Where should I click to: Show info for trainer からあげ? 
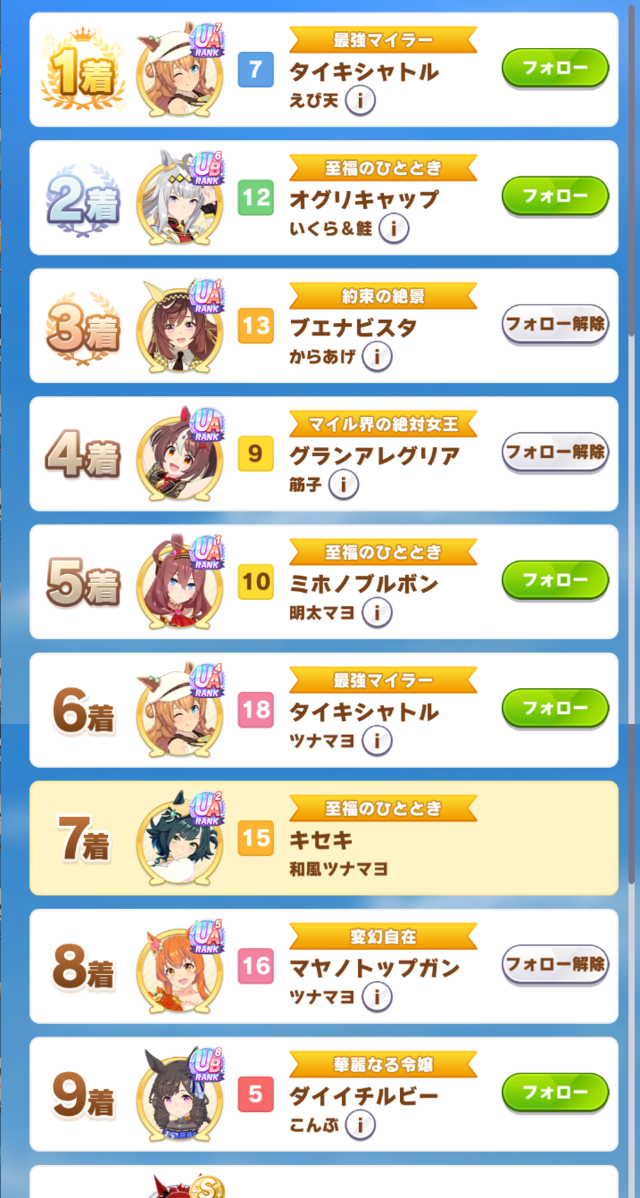tap(377, 357)
